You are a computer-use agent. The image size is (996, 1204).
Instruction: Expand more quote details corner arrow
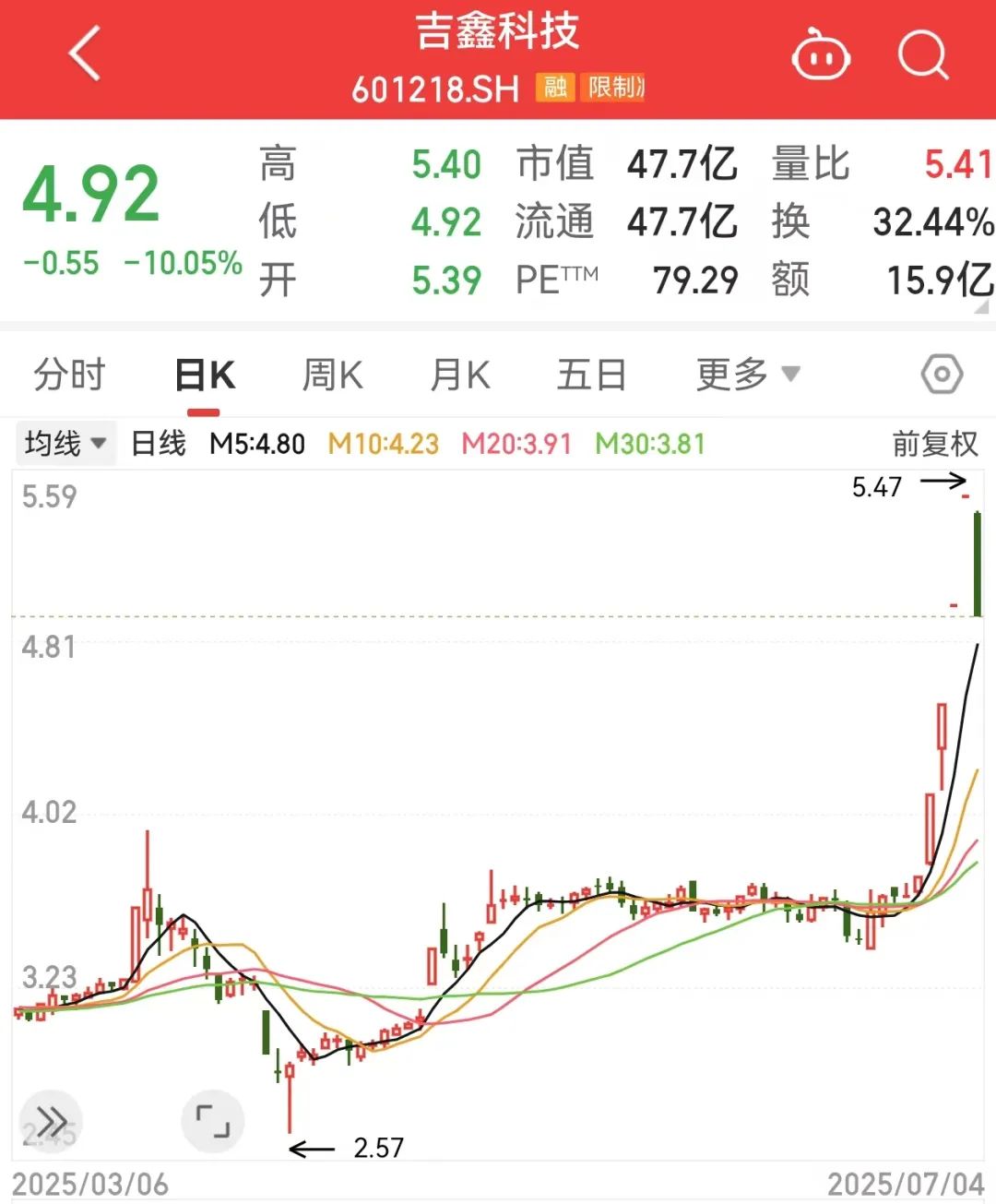click(983, 308)
